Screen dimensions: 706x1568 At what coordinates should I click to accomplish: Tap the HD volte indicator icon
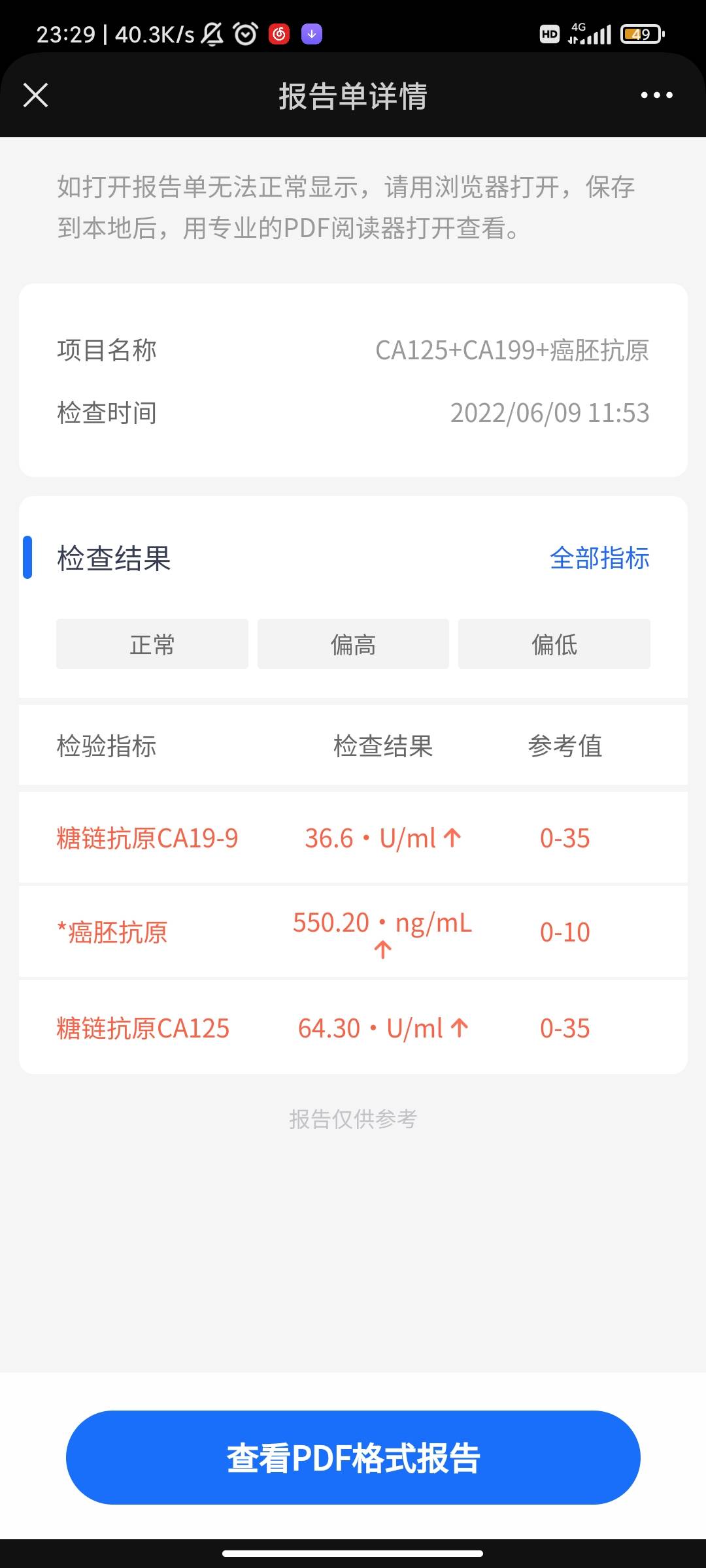coord(548,33)
